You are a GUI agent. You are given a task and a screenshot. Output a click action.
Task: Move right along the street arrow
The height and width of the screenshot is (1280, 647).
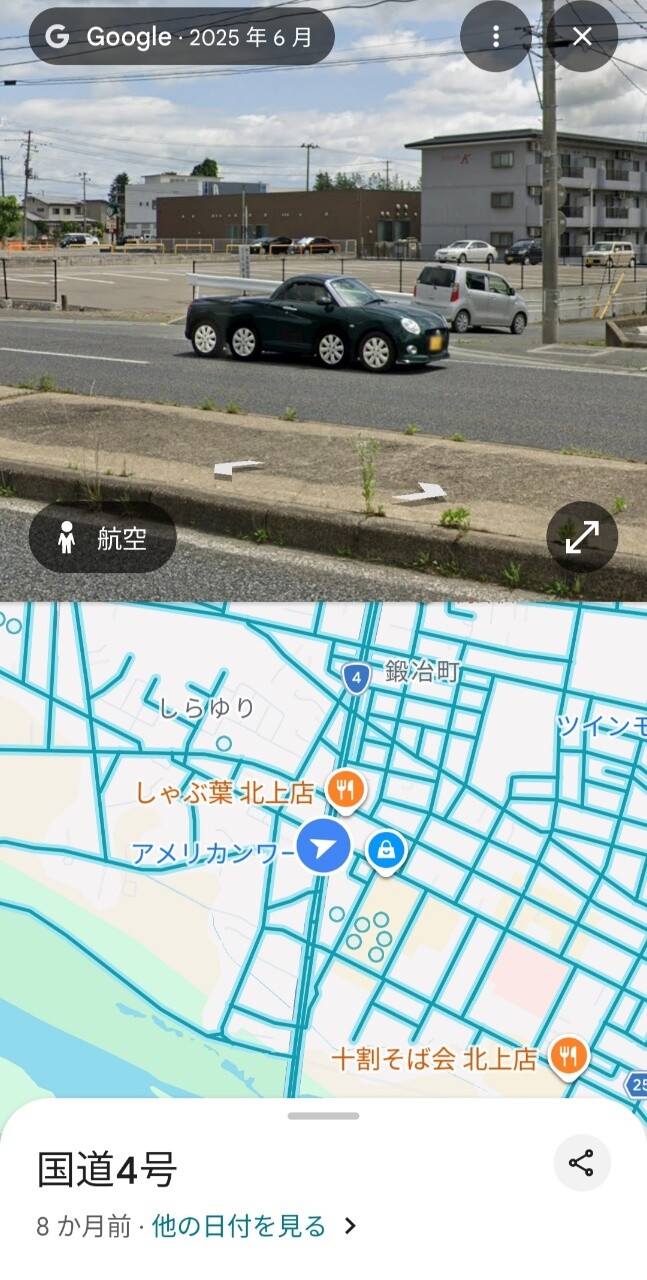[420, 492]
